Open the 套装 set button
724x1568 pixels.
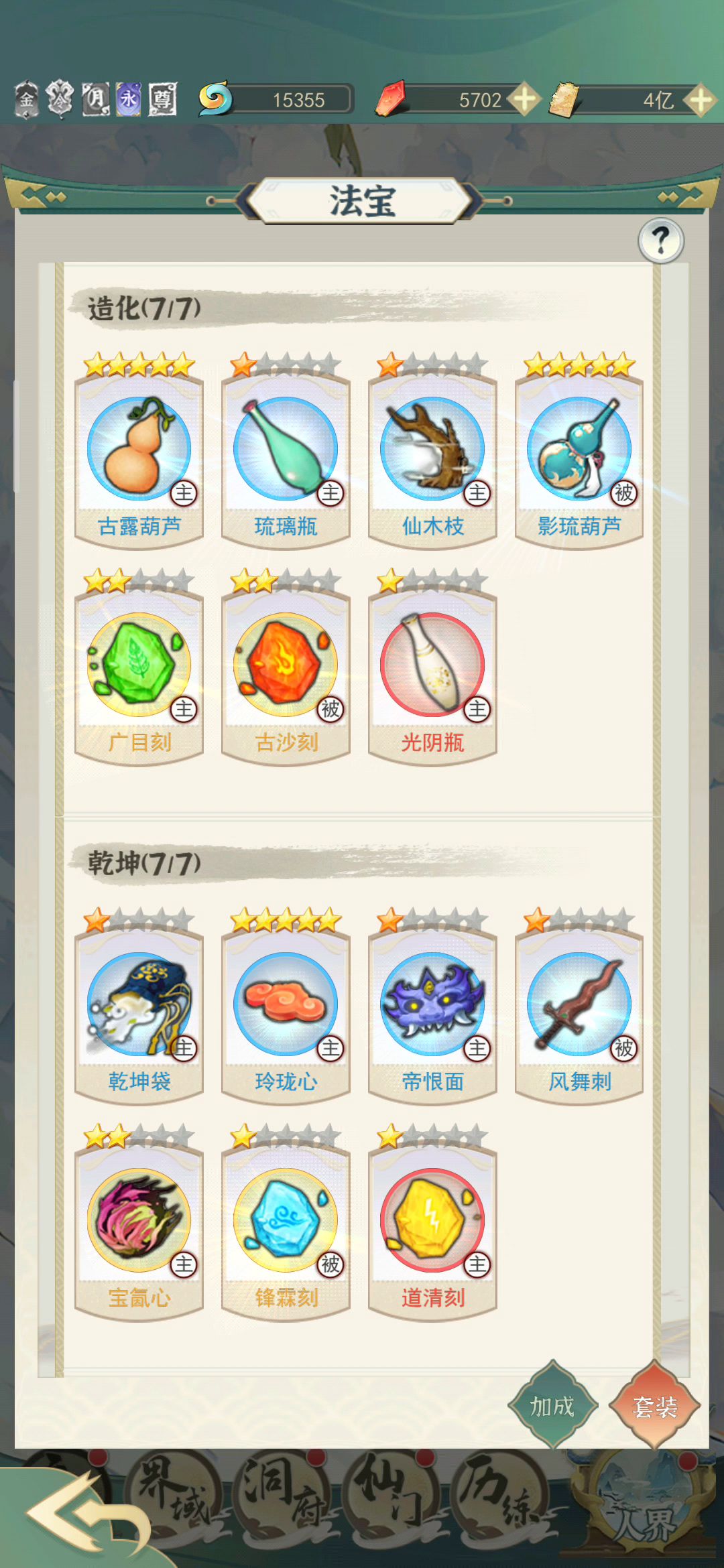click(x=654, y=1406)
